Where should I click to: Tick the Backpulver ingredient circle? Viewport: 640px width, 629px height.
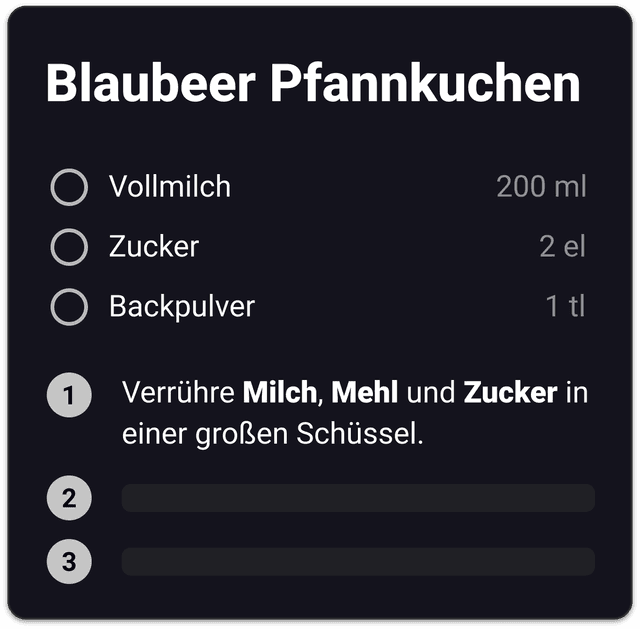(x=69, y=307)
